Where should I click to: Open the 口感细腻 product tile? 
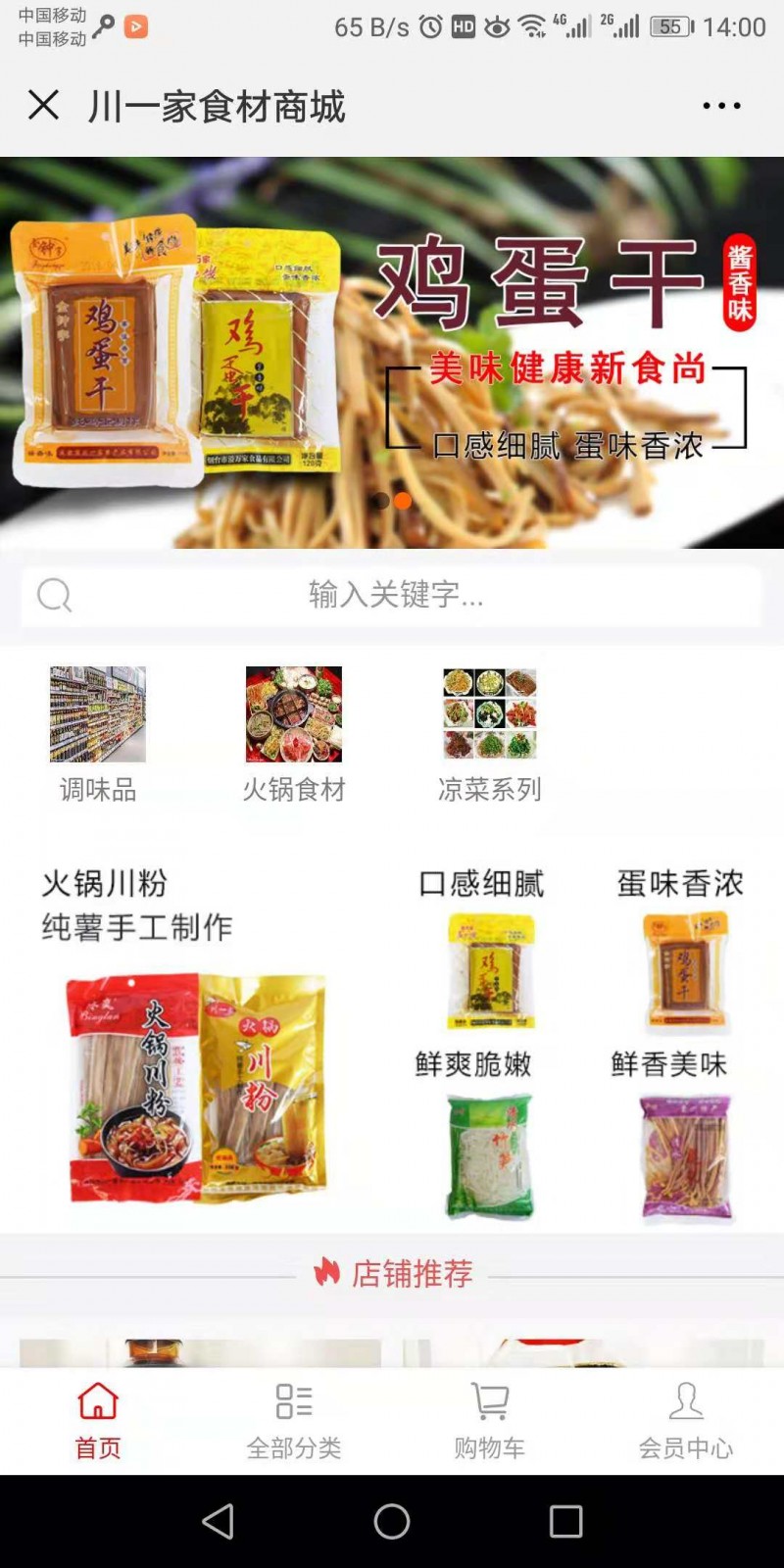pos(482,947)
